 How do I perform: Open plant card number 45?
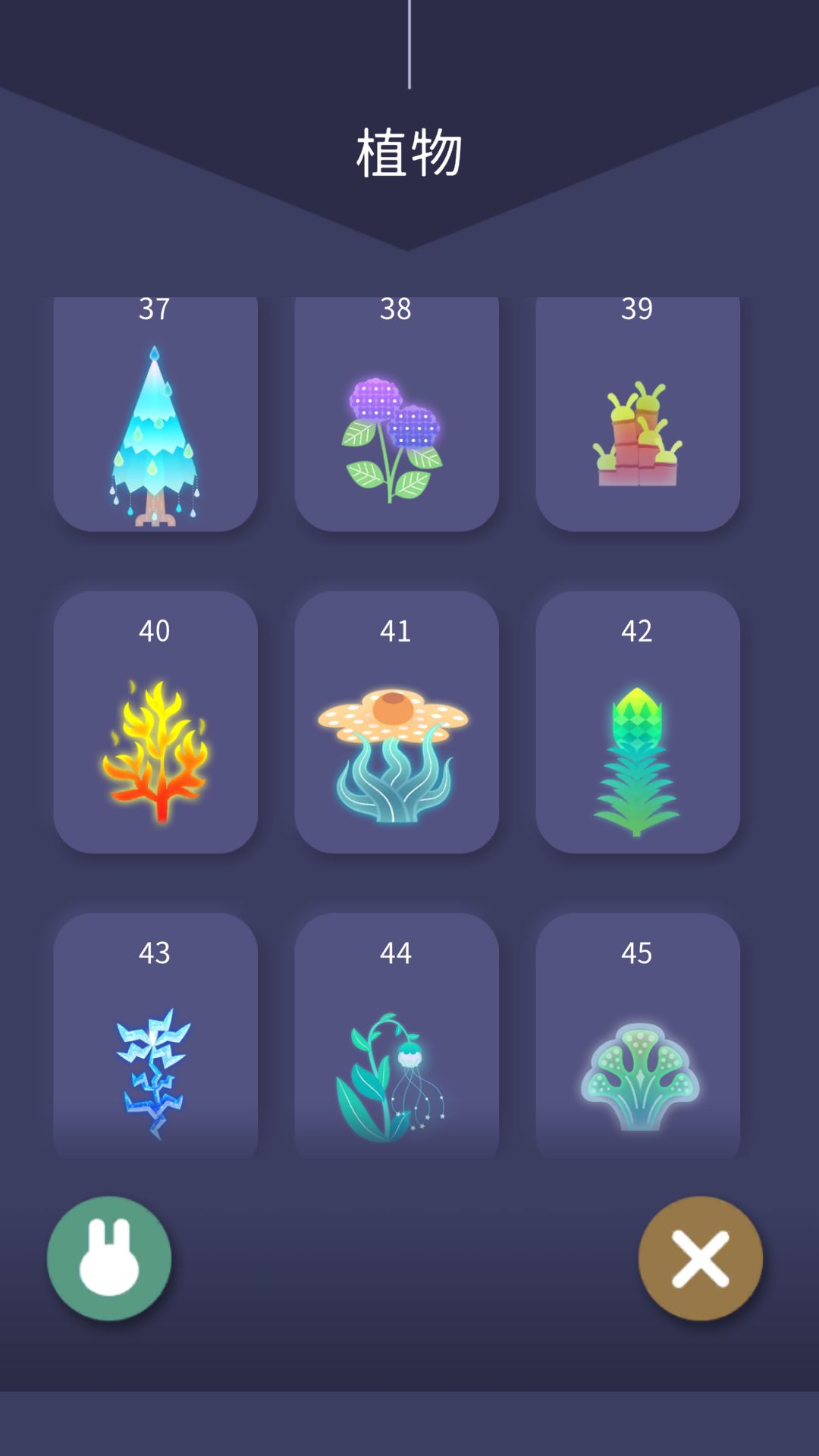point(638,1036)
